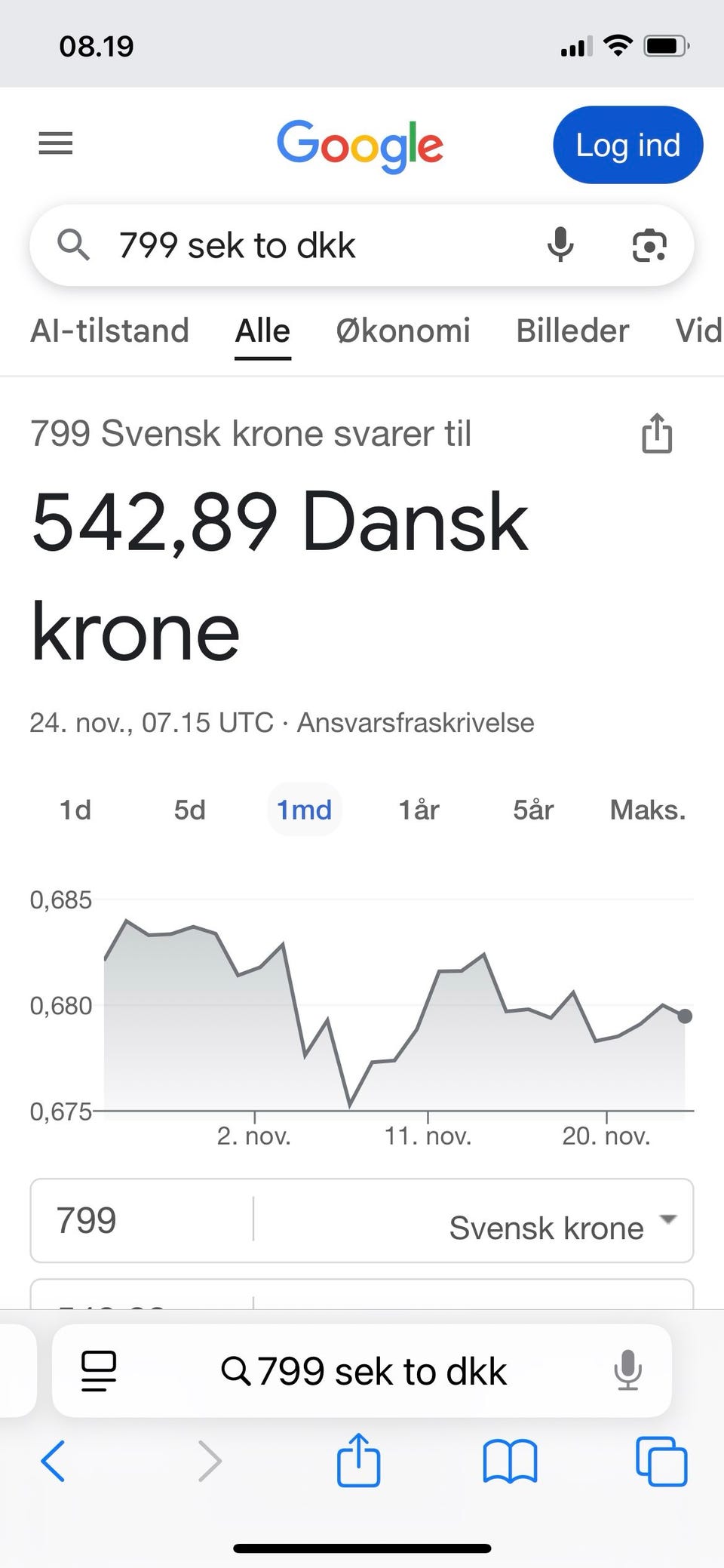Share the currency conversion result
The height and width of the screenshot is (1568, 724).
[x=657, y=433]
